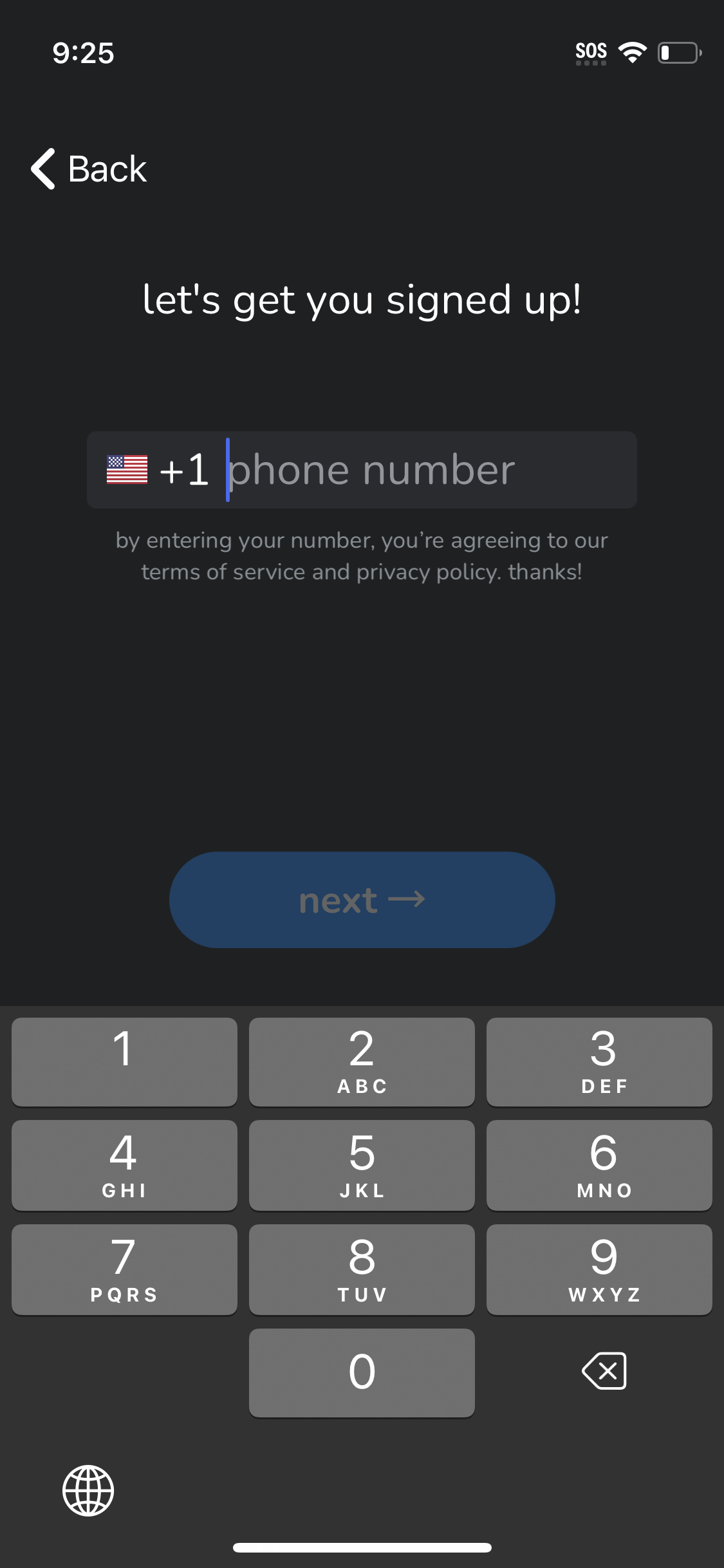This screenshot has height=1568, width=724.
Task: Tap the time display in status bar
Action: pyautogui.click(x=84, y=53)
